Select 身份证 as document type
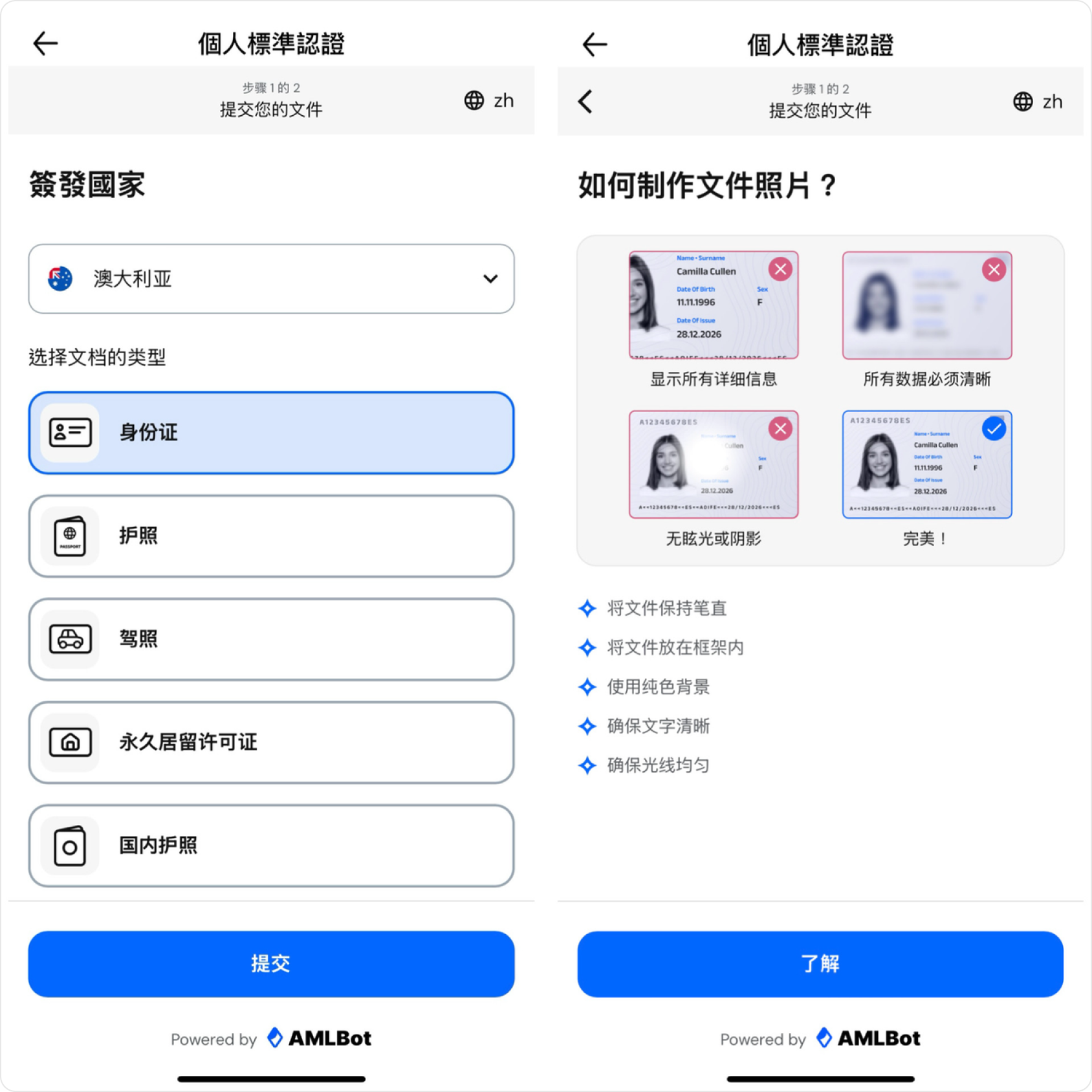 pyautogui.click(x=271, y=433)
